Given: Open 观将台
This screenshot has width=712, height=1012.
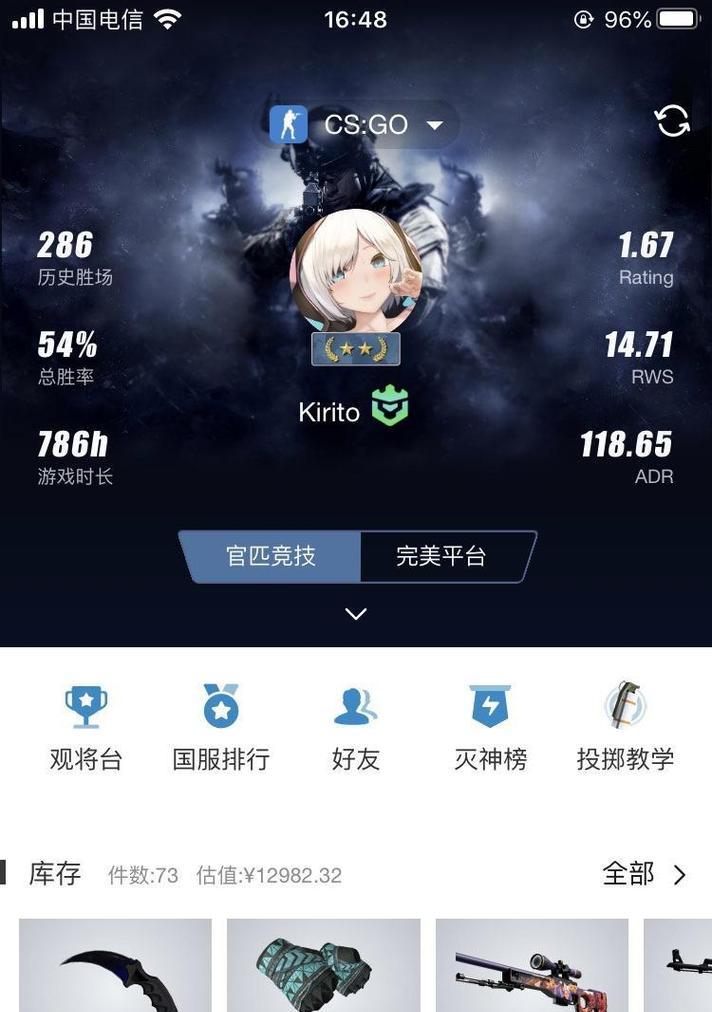Looking at the screenshot, I should 86,728.
